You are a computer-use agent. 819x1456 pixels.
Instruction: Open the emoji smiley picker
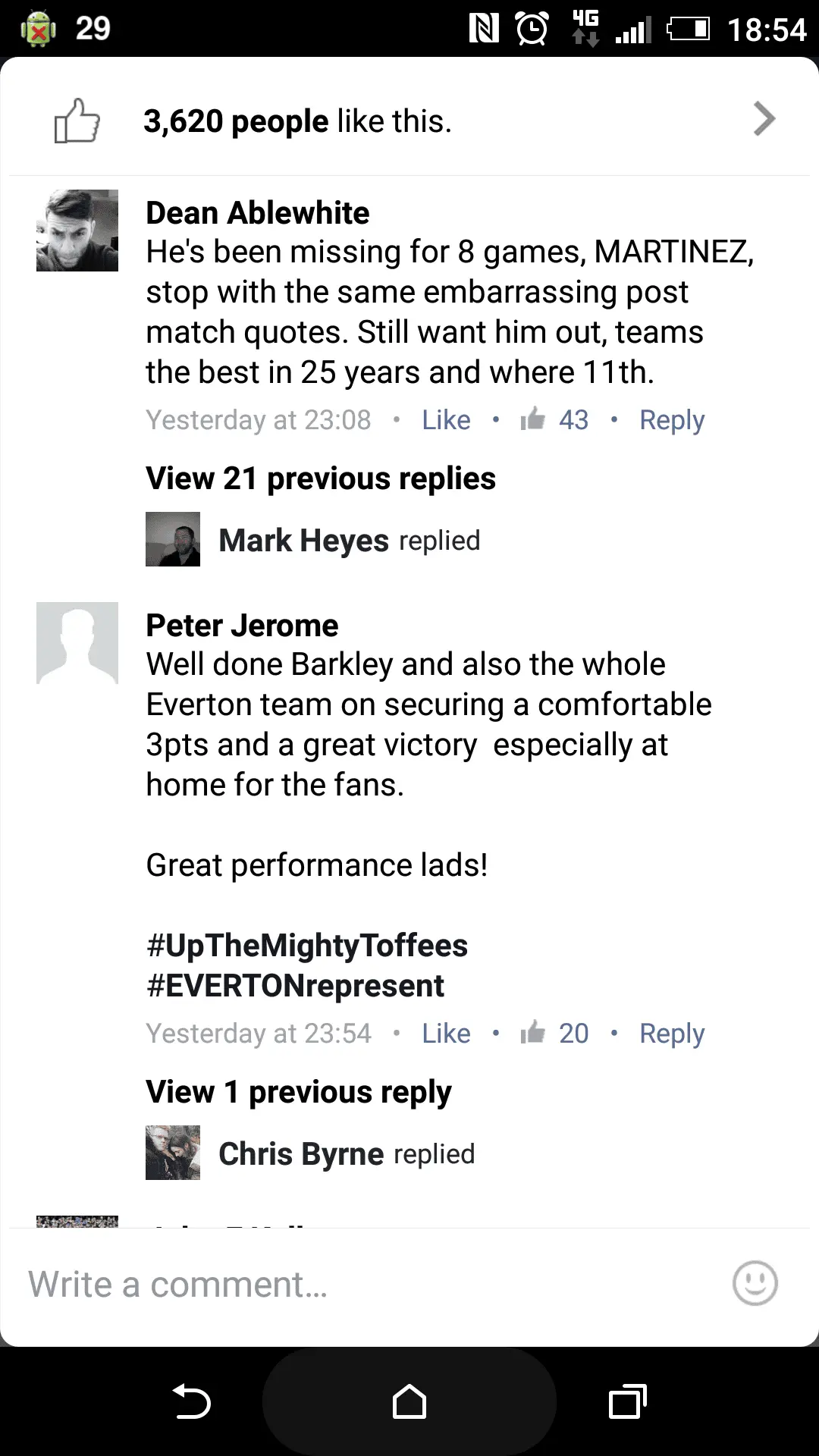tap(755, 1283)
